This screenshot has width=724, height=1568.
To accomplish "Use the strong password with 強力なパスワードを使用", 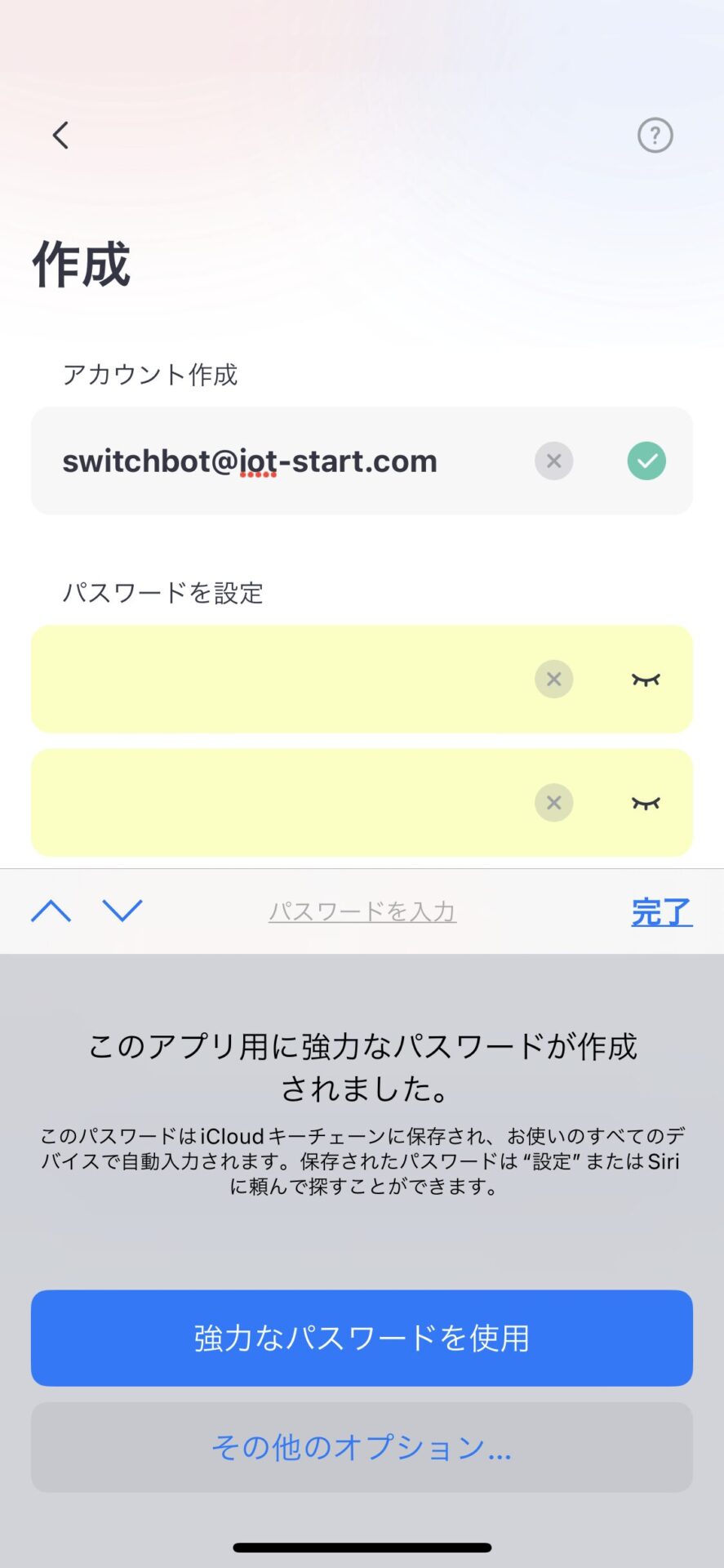I will click(362, 1338).
